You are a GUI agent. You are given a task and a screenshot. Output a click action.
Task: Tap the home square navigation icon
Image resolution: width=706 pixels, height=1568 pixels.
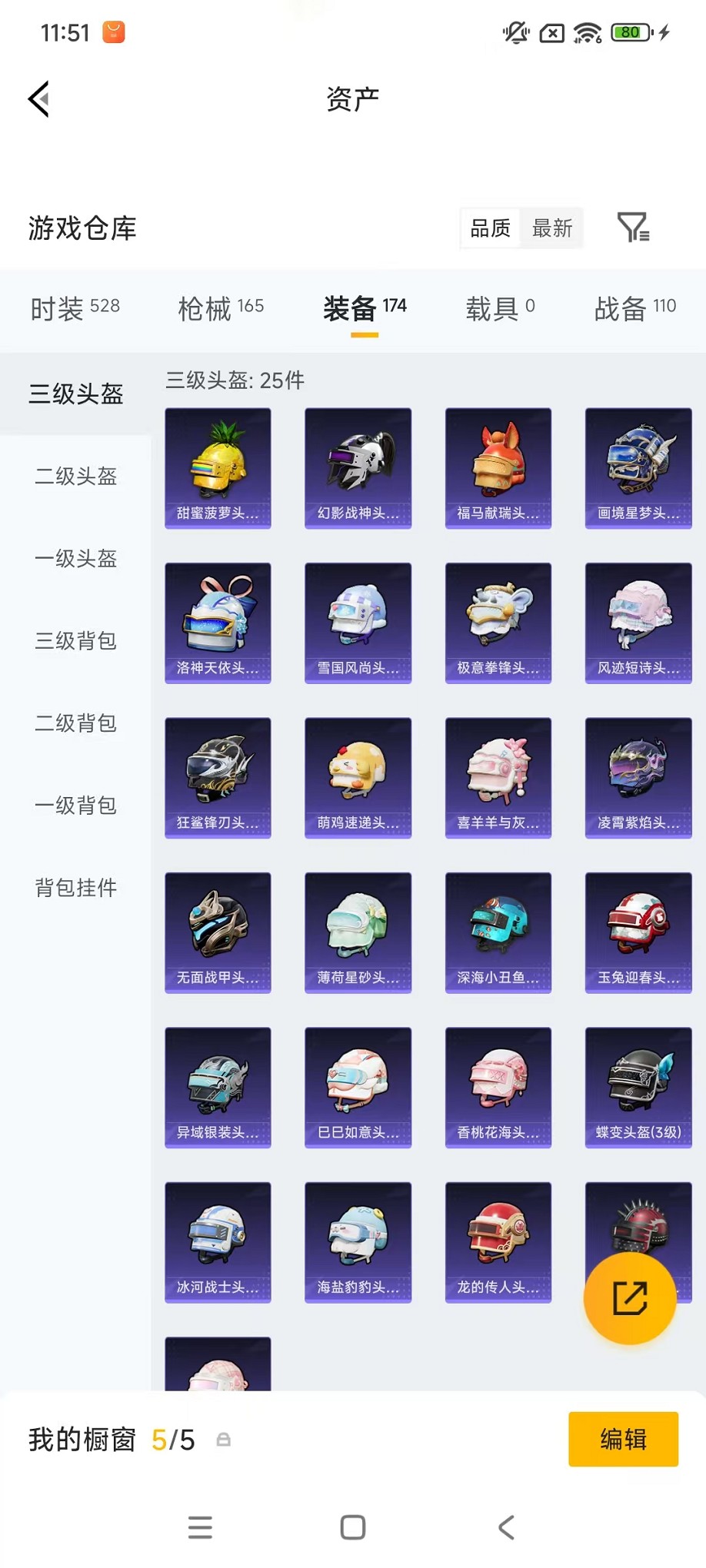point(351,1527)
